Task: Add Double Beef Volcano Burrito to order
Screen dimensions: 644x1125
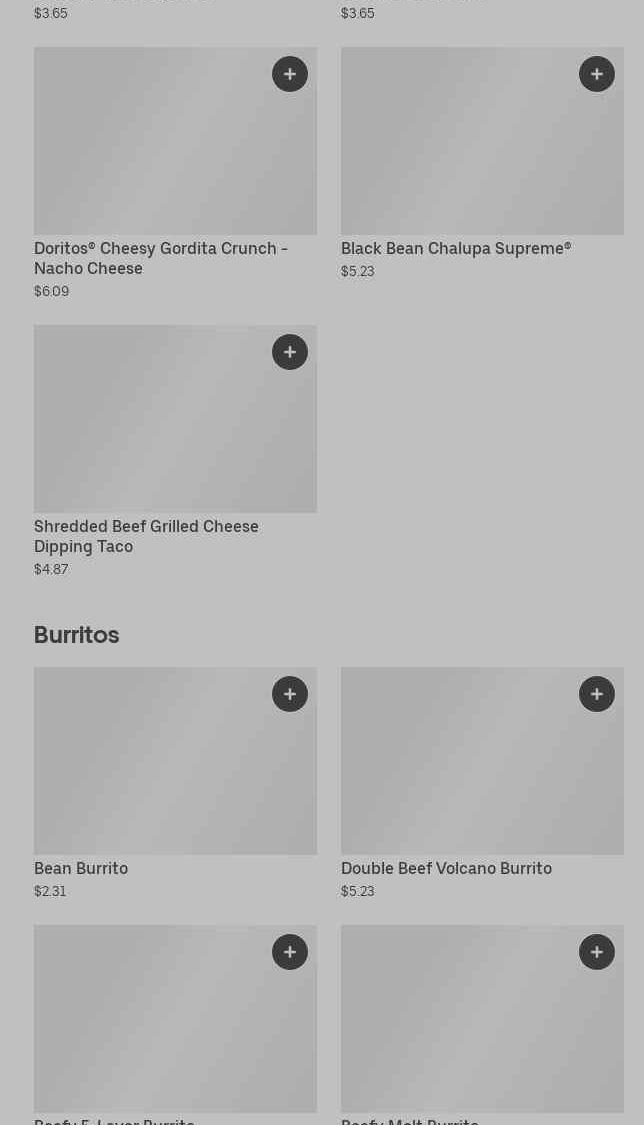Action: [597, 694]
